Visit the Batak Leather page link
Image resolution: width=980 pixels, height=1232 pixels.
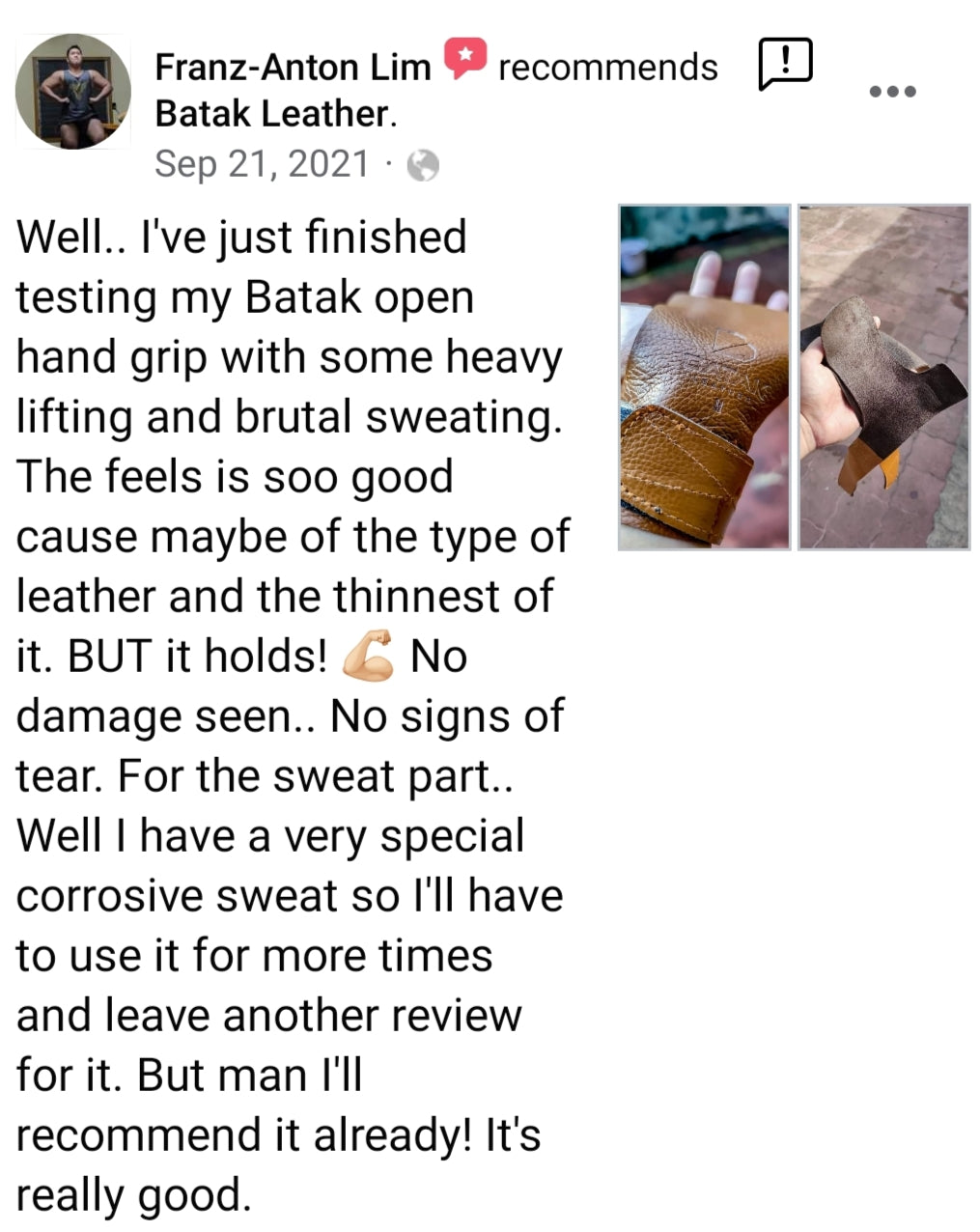pos(271,114)
